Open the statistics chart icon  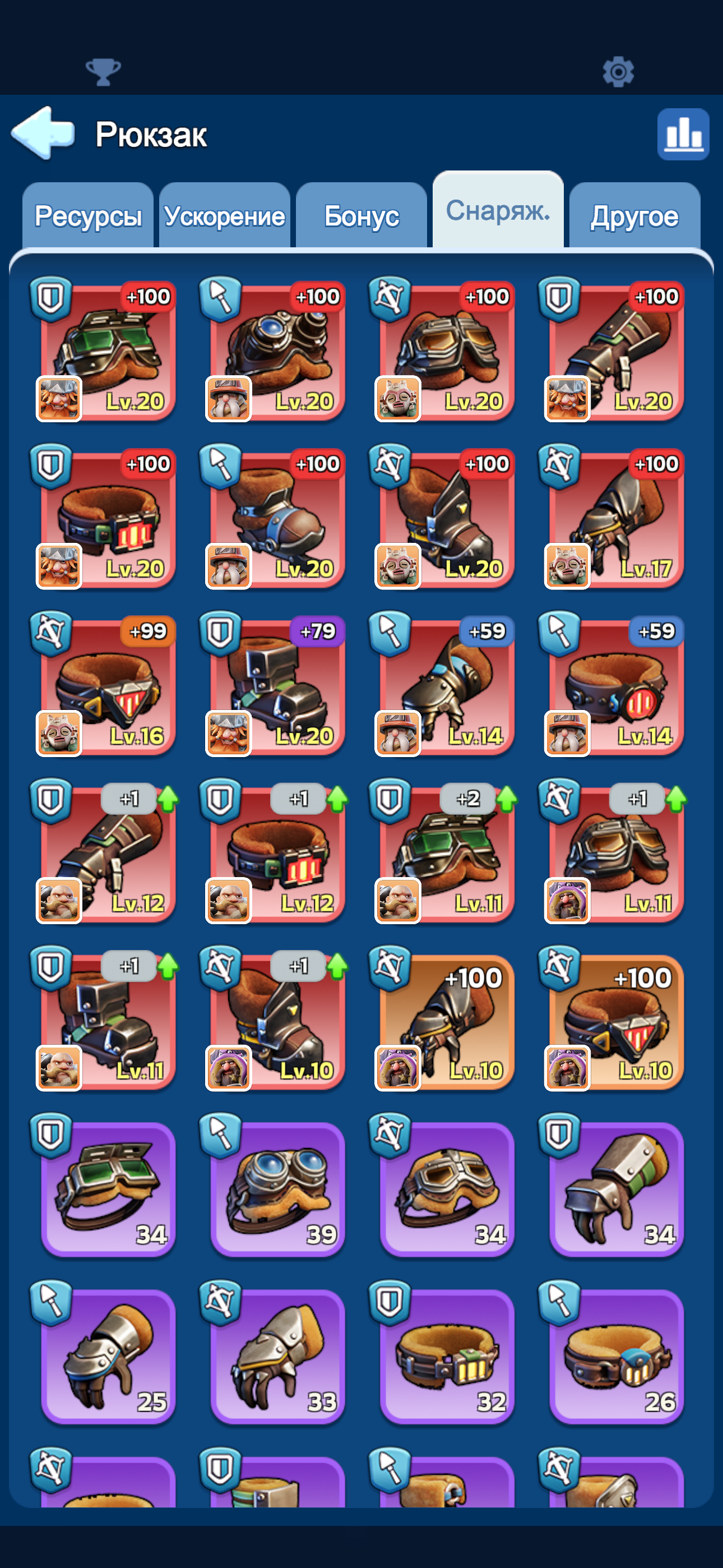pos(683,135)
